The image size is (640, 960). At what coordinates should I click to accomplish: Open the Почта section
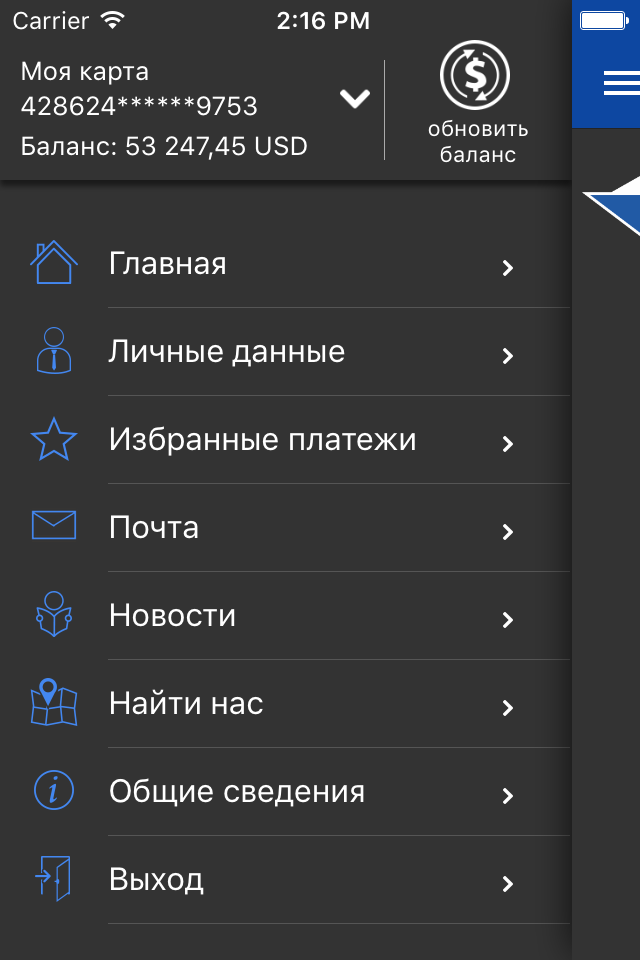click(x=285, y=528)
